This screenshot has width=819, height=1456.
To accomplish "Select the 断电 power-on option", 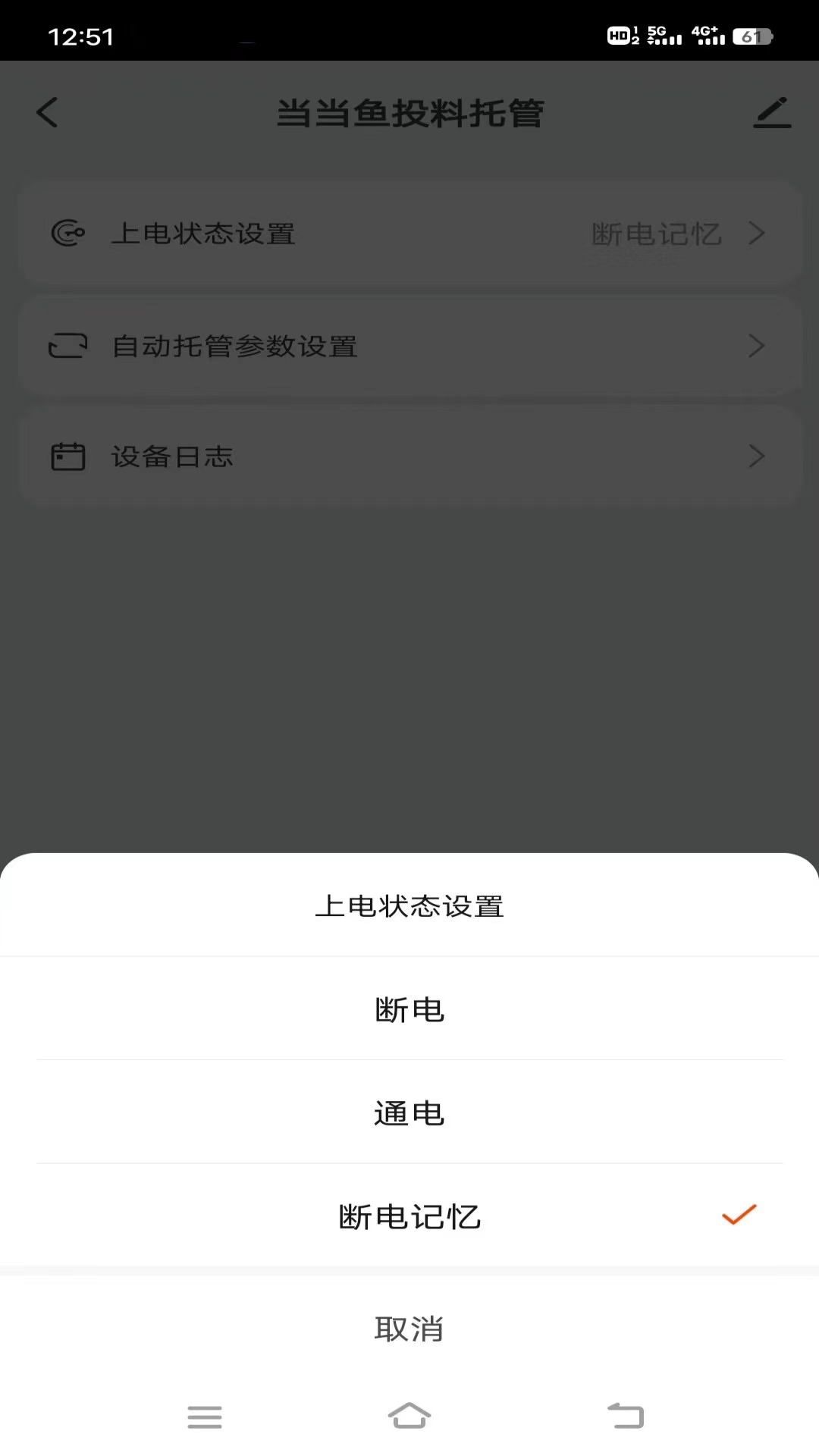I will pos(409,1009).
